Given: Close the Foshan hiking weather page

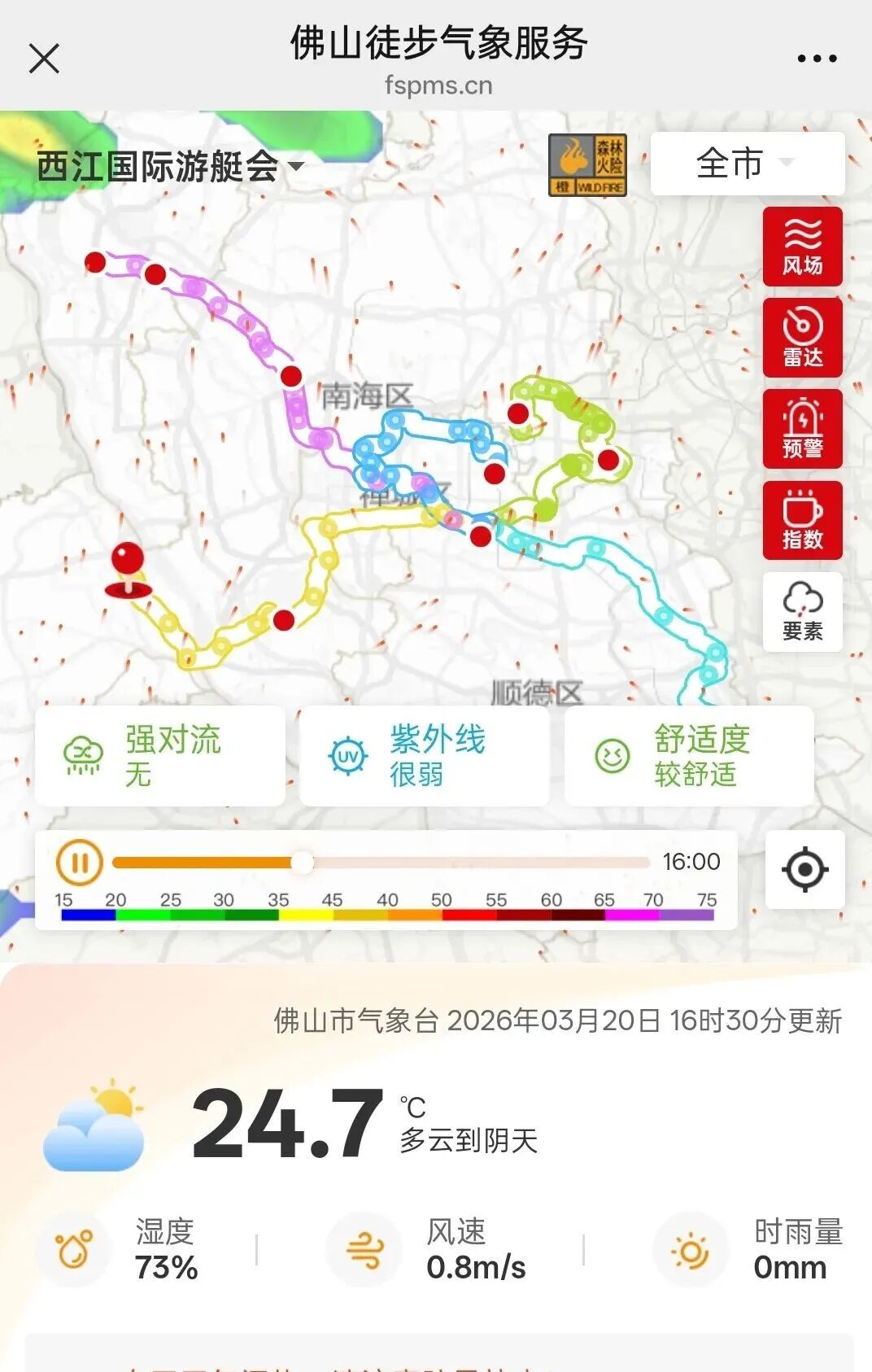Looking at the screenshot, I should pyautogui.click(x=44, y=59).
